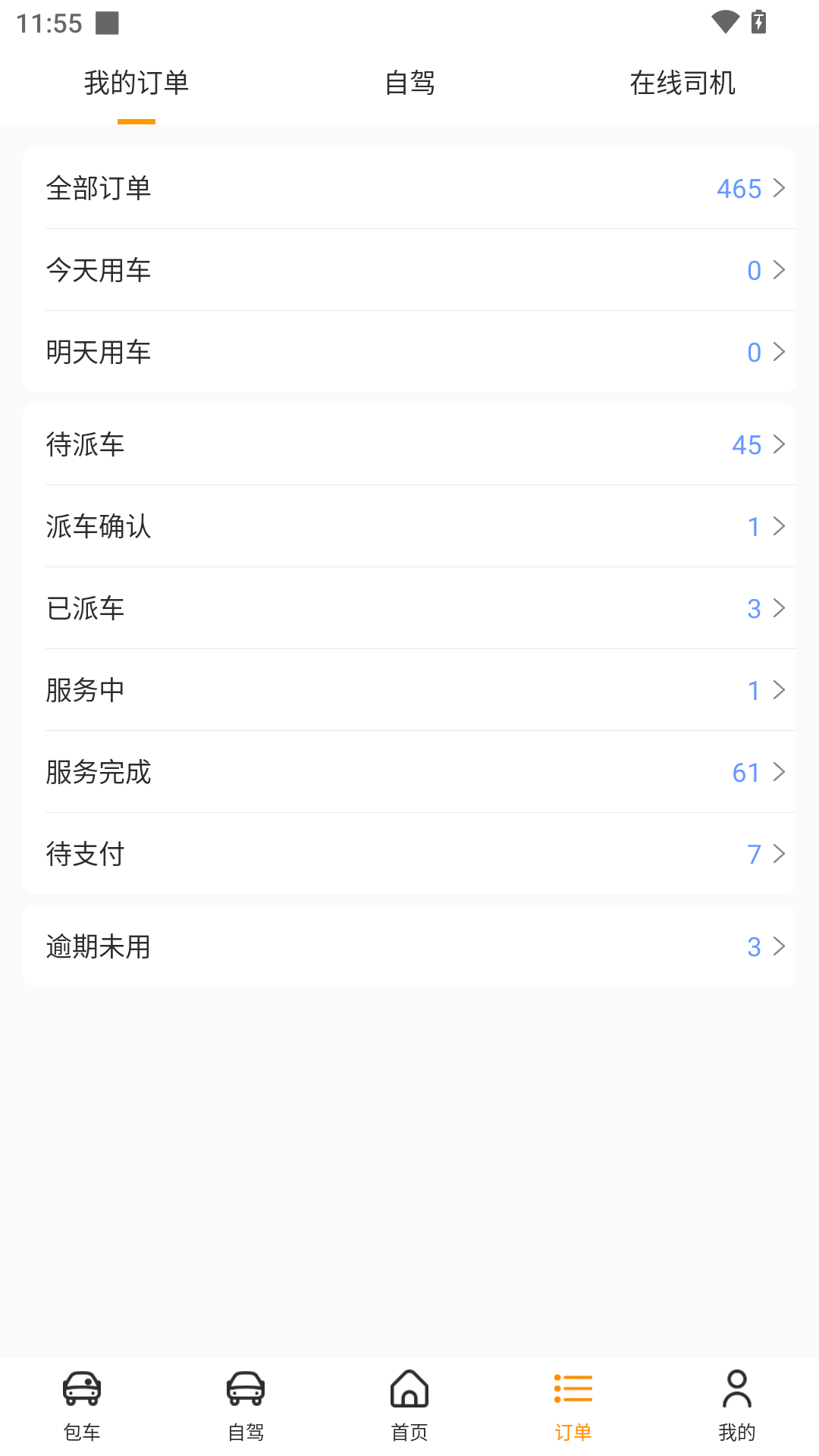Select the 我的订单 tab
This screenshot has height=1456, width=819.
(137, 84)
